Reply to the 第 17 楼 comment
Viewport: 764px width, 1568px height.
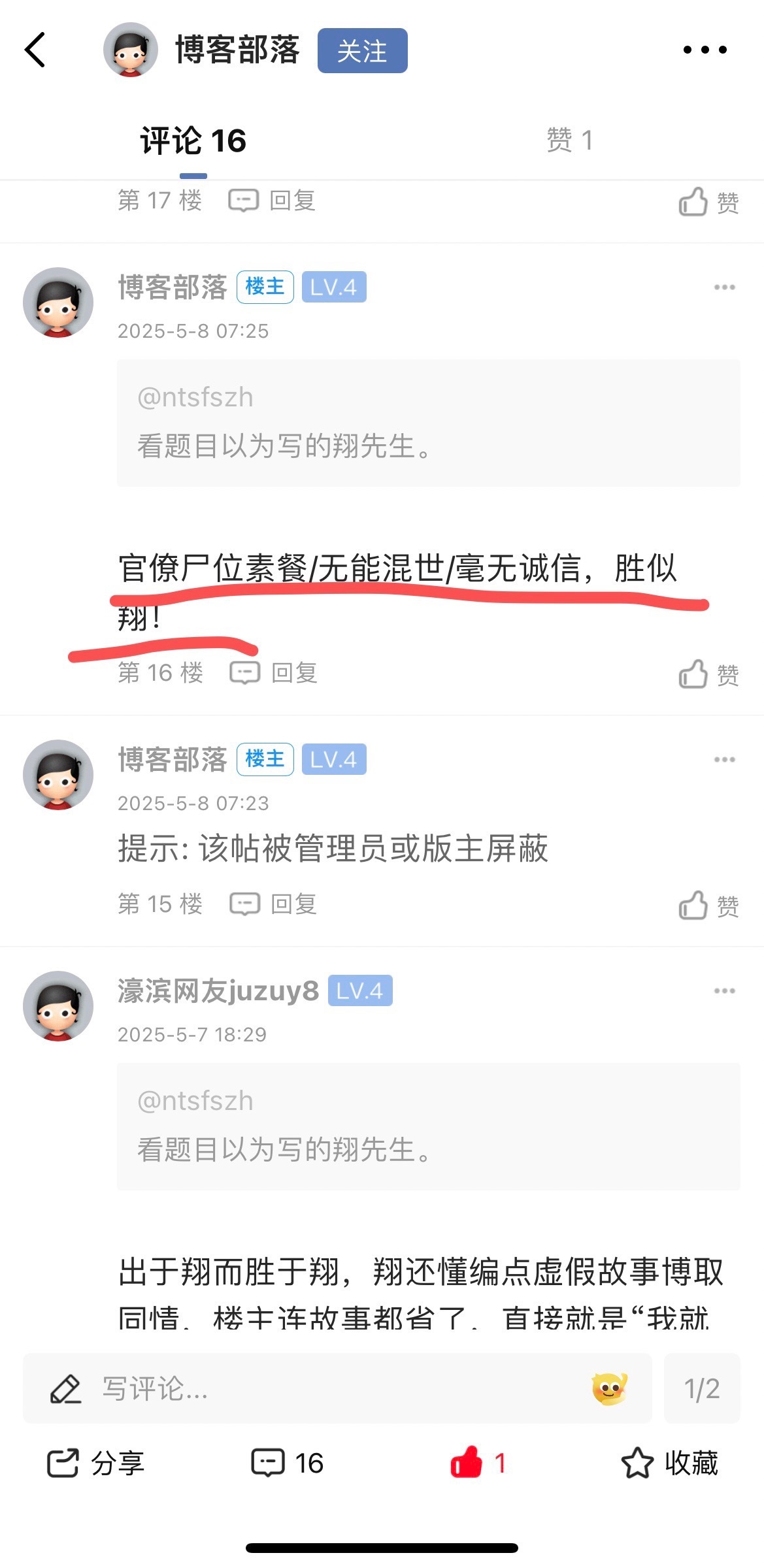click(273, 201)
